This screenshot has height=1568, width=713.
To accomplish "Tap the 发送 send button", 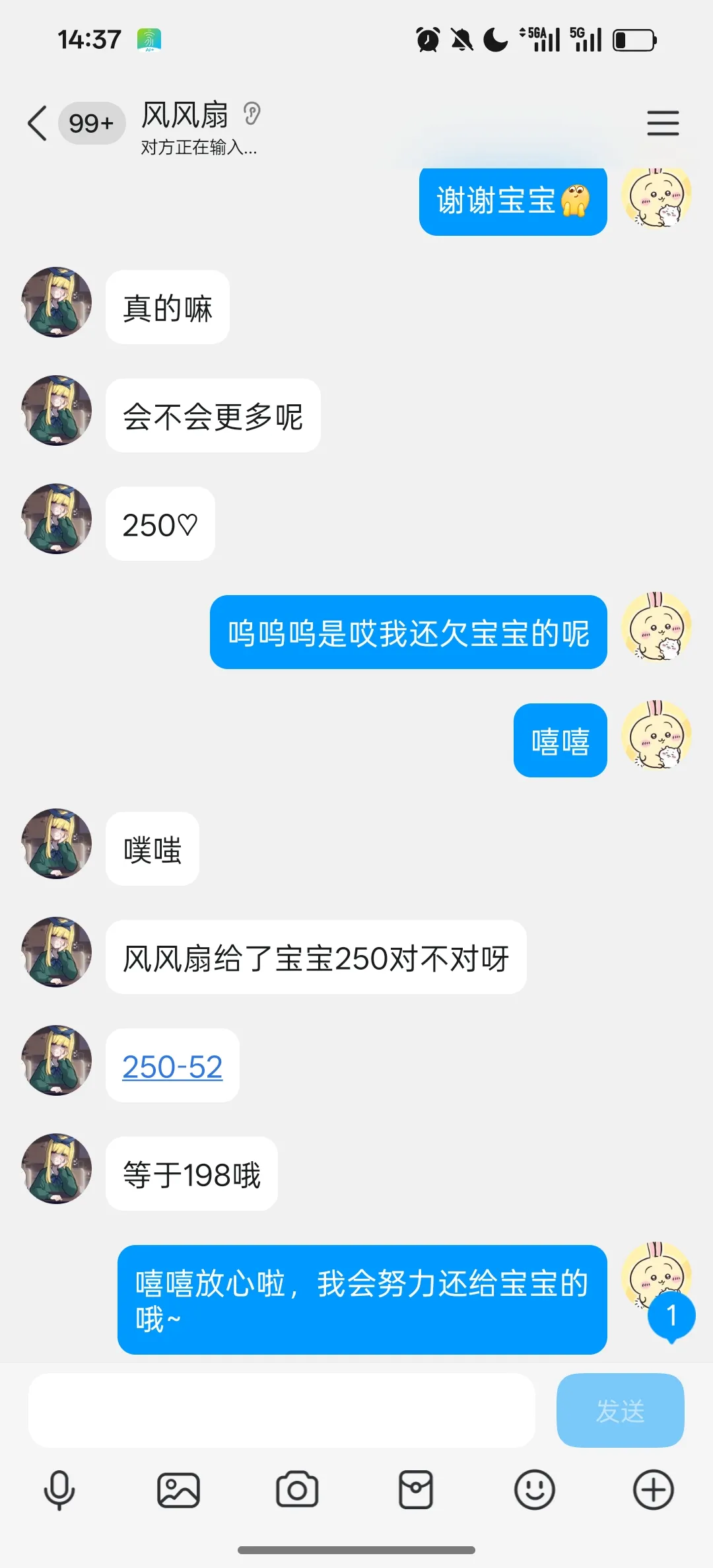I will coord(620,1411).
